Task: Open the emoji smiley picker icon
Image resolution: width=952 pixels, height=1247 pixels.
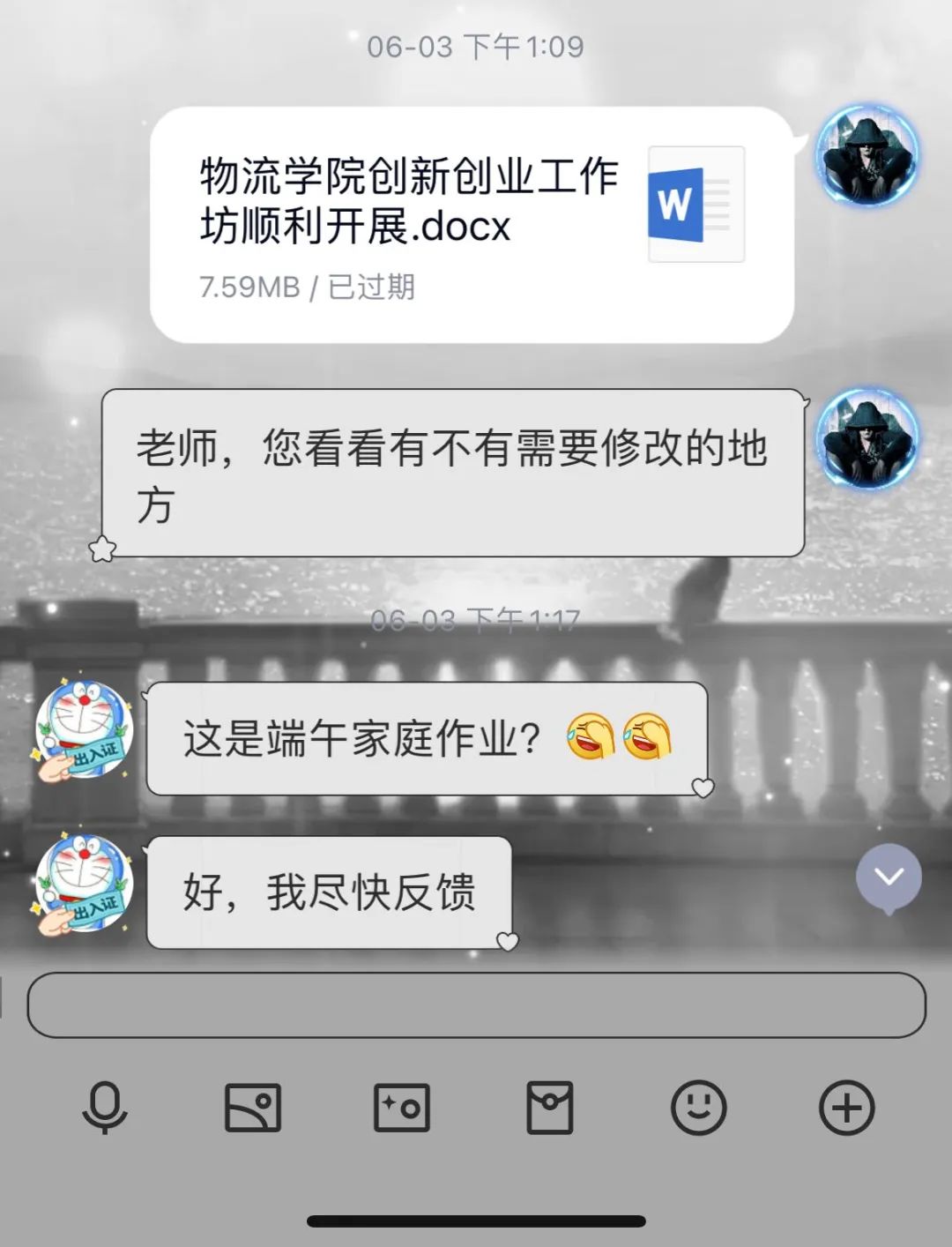Action: pos(697,1108)
